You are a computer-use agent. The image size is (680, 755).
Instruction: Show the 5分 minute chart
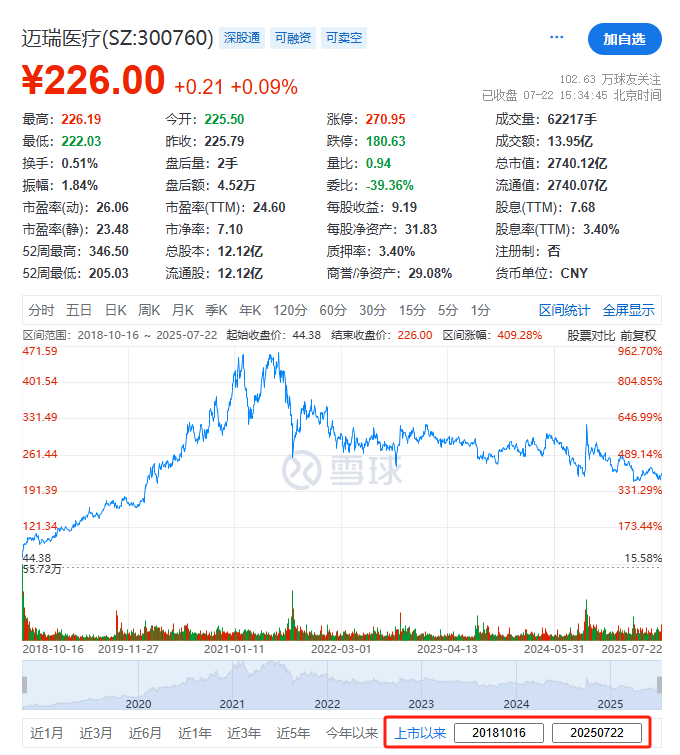447,310
